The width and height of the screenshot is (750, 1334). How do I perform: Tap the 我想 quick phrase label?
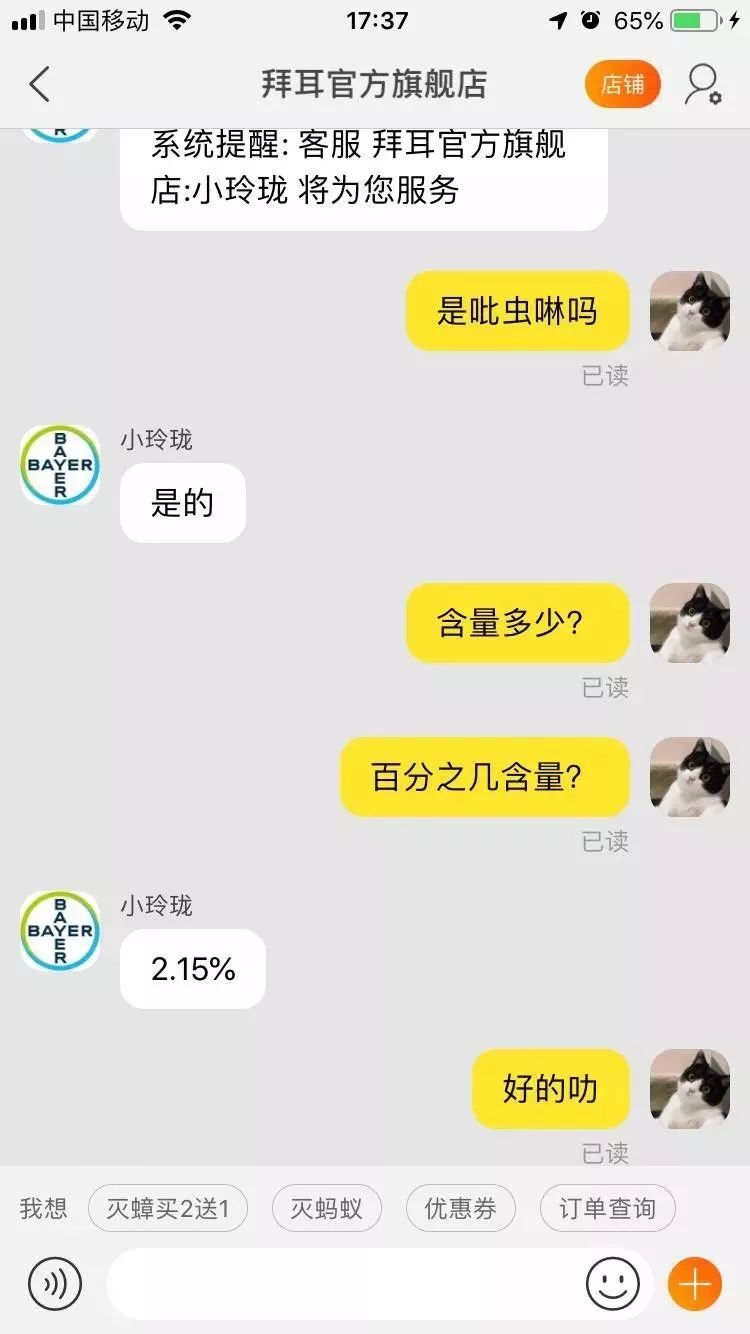[x=41, y=1208]
